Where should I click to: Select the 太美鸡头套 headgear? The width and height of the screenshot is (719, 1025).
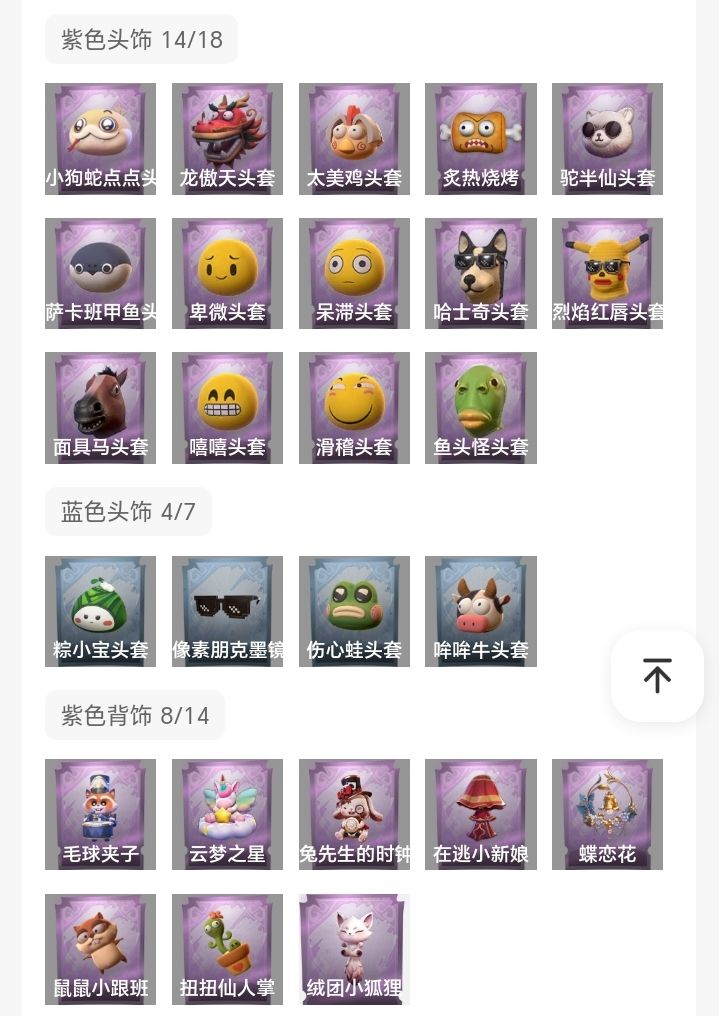[354, 138]
